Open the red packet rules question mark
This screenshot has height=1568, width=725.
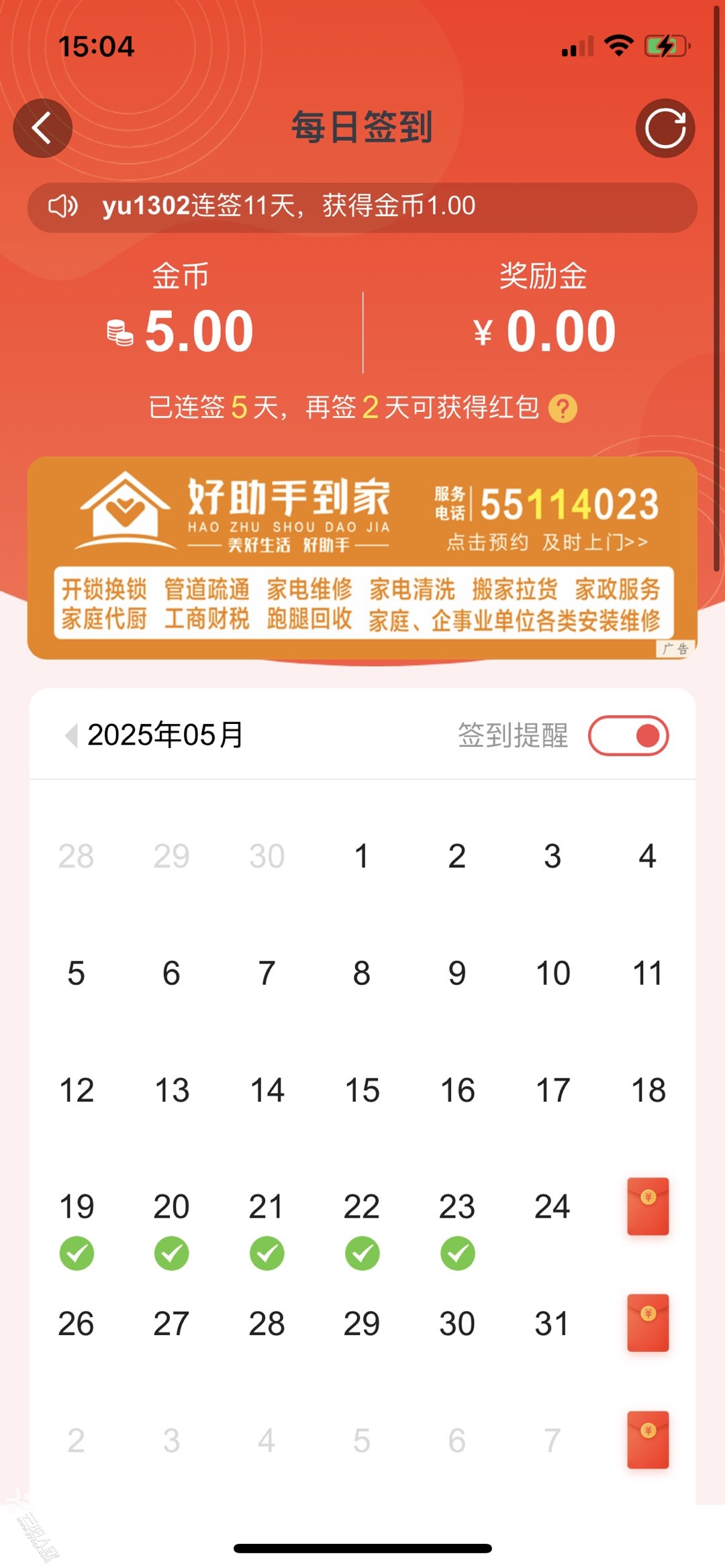click(x=563, y=409)
